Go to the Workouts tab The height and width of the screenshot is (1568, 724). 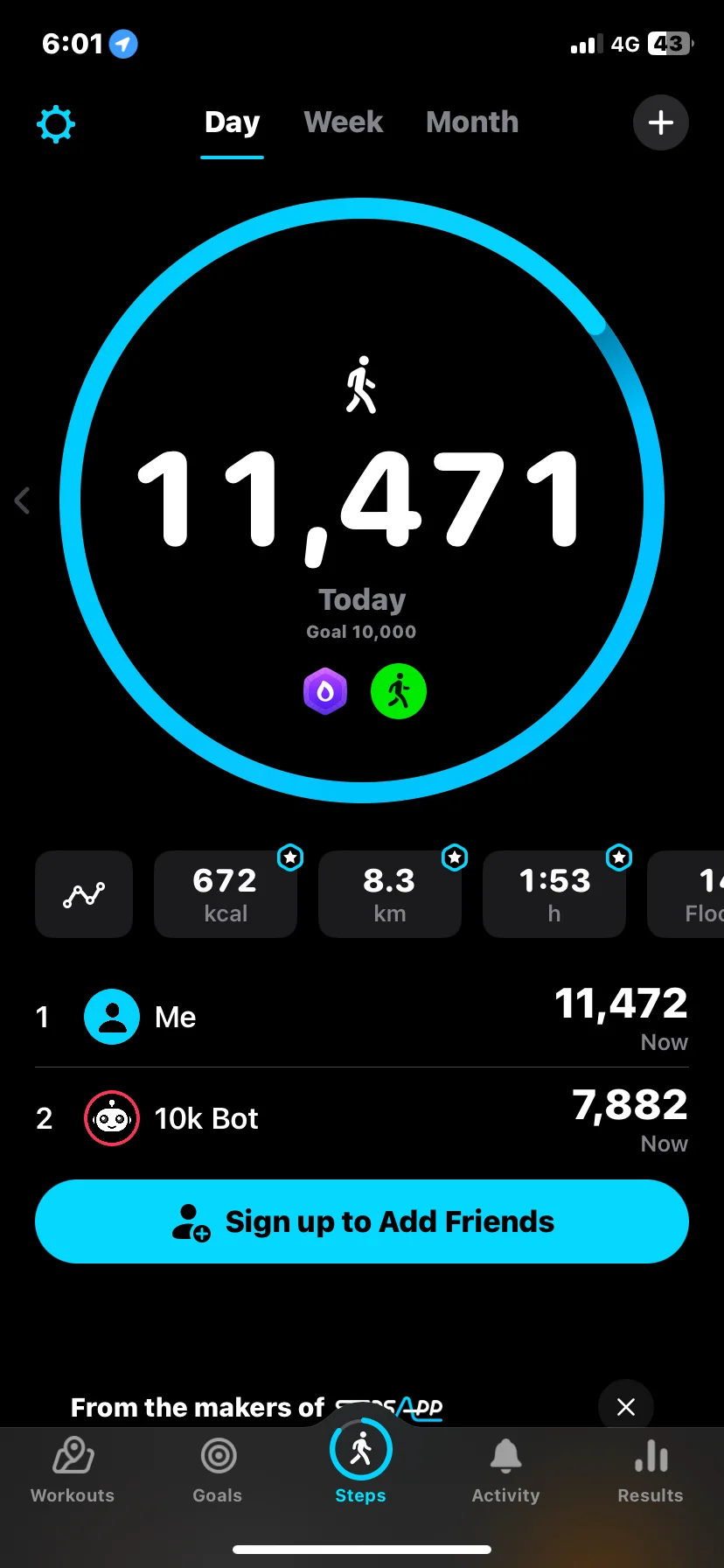[x=73, y=1470]
